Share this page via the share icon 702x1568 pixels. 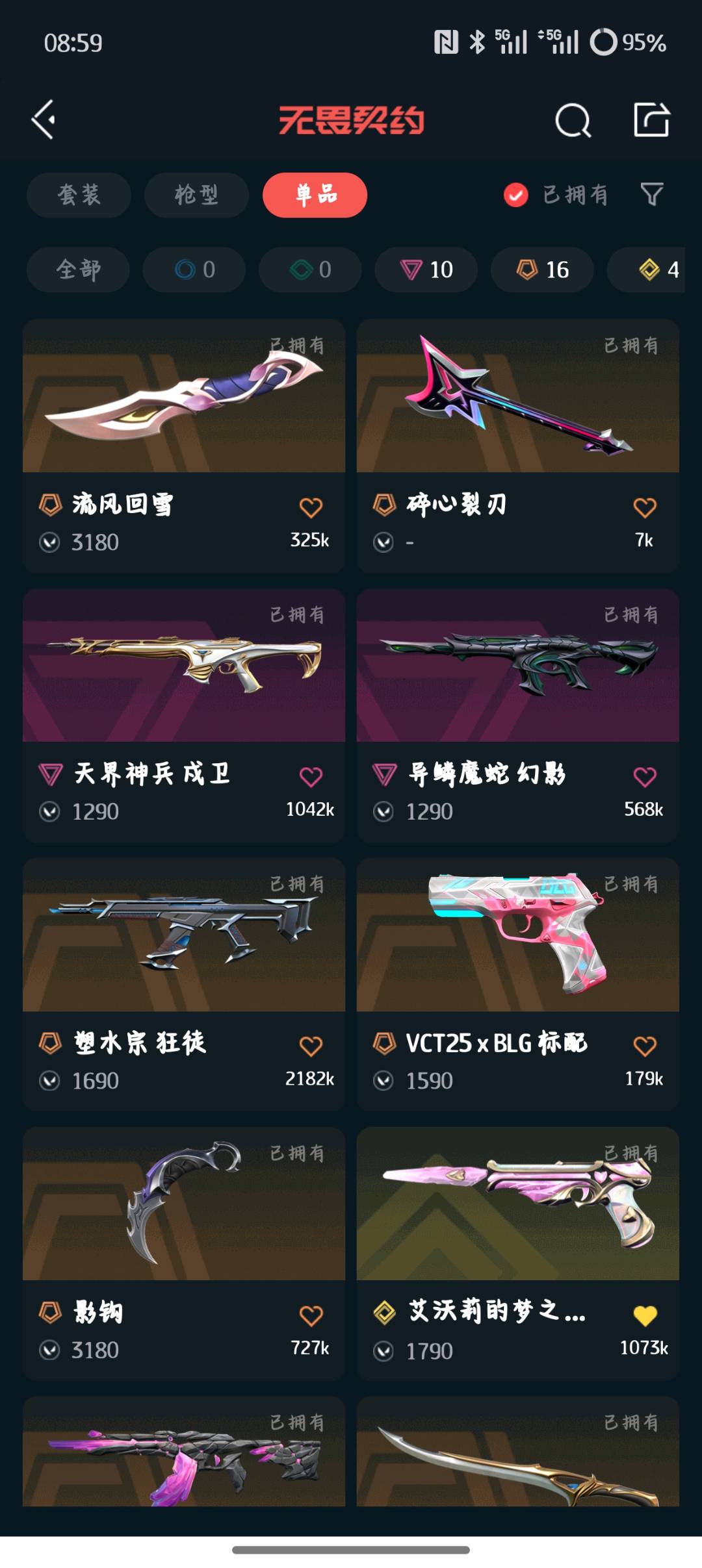tap(651, 120)
